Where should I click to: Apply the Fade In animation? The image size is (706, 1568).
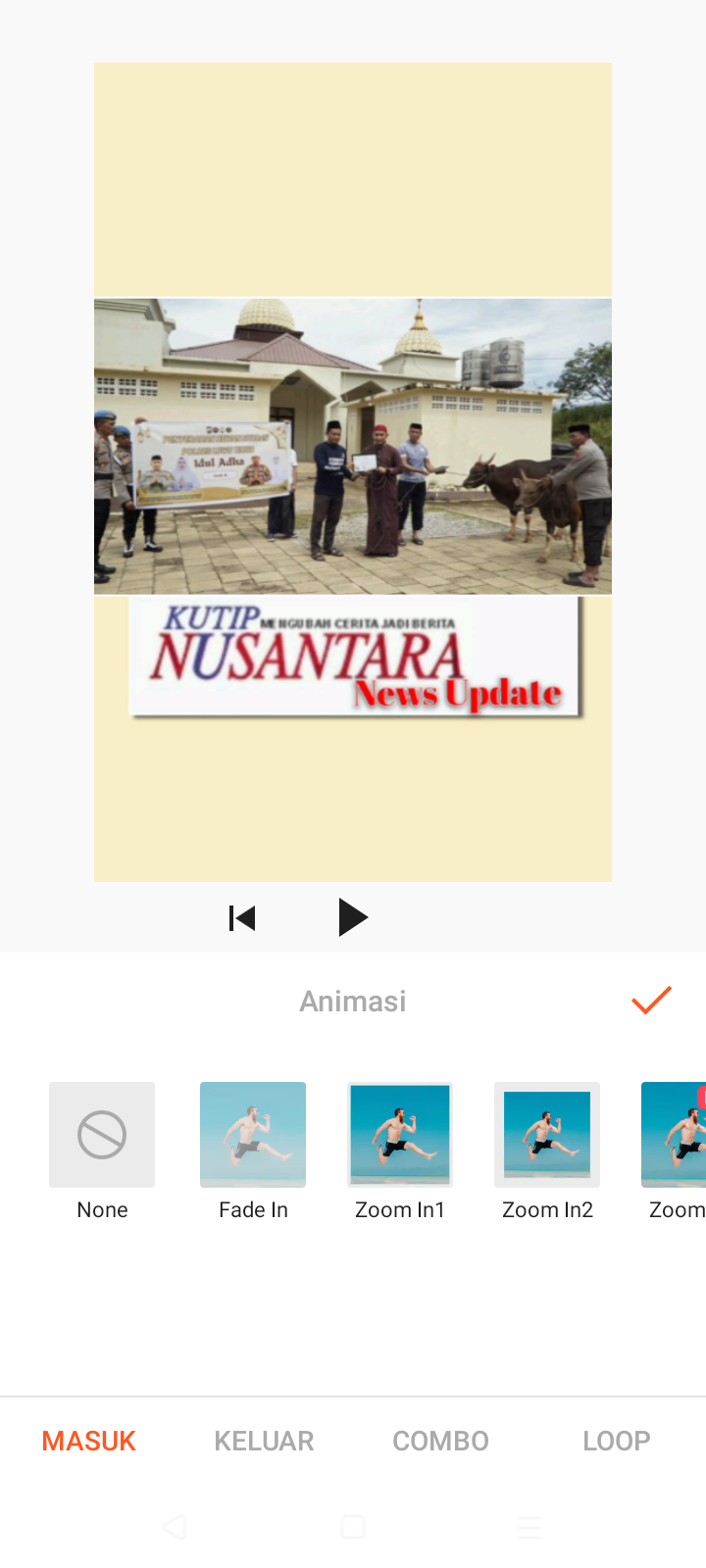pyautogui.click(x=253, y=1135)
